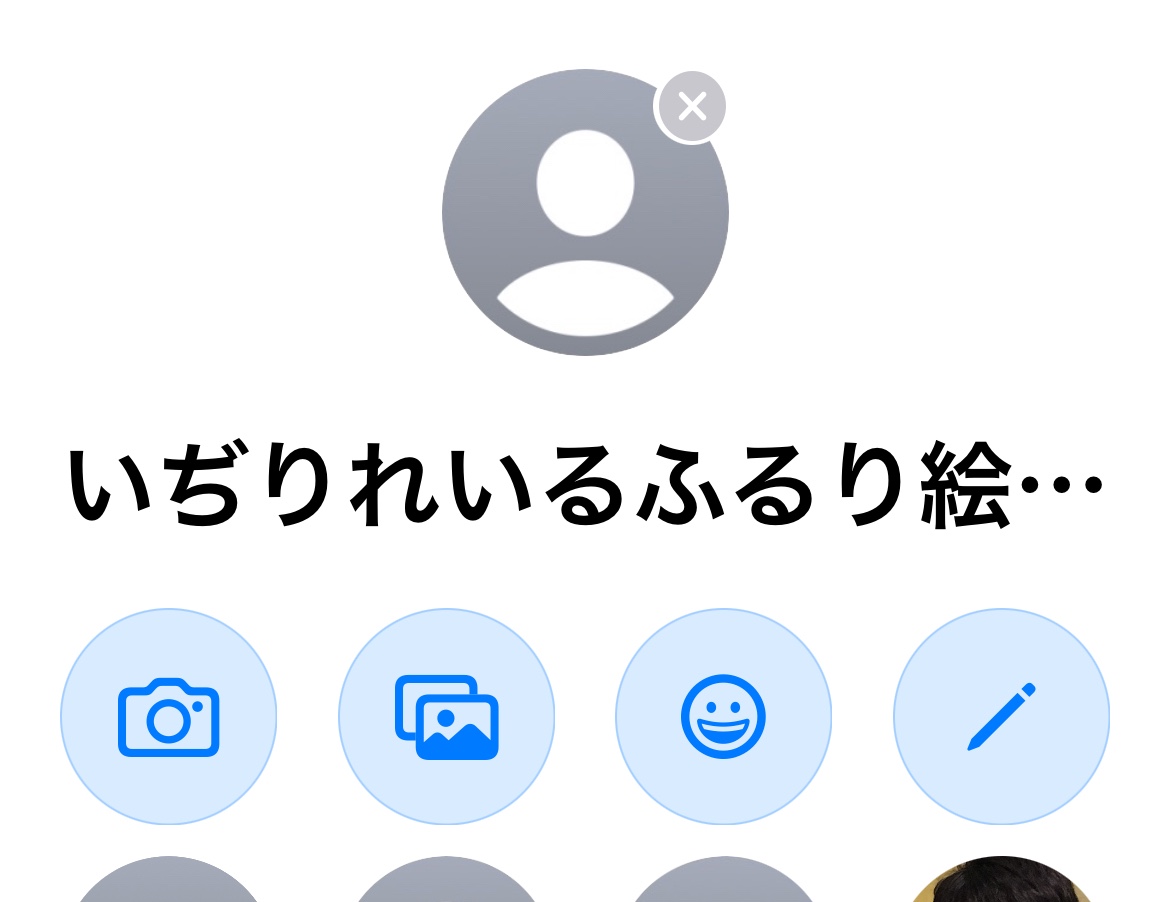Screen dimensions: 1170x902
Task: Choose a picture from the photo library
Action: [x=446, y=716]
